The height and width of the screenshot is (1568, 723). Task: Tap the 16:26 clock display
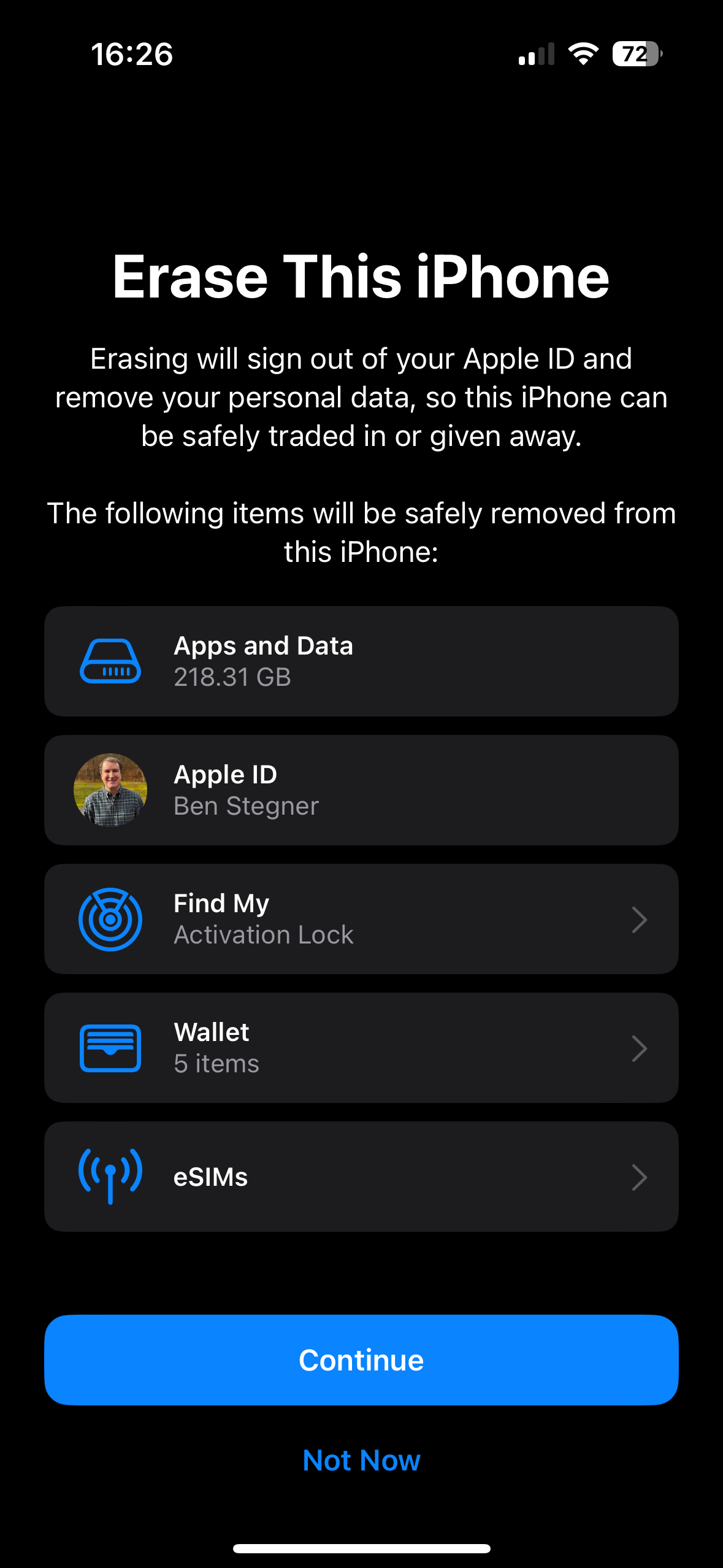tap(132, 55)
